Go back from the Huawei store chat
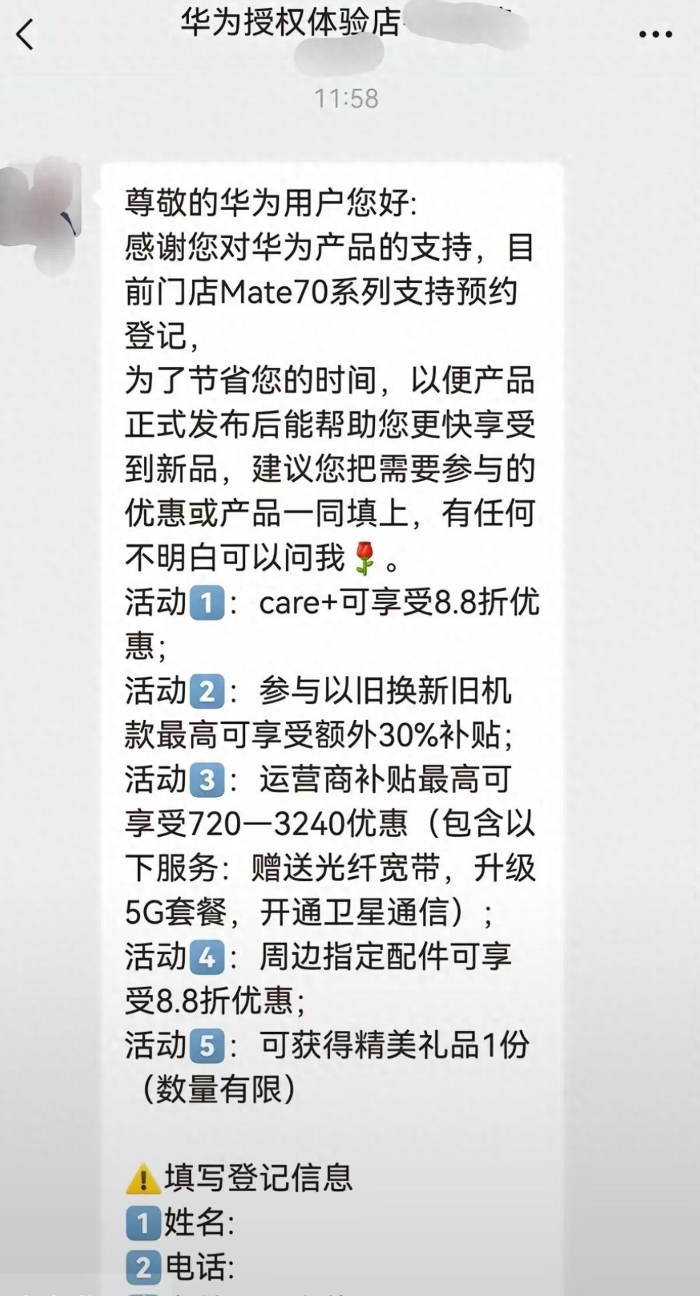The height and width of the screenshot is (1296, 700). point(25,33)
